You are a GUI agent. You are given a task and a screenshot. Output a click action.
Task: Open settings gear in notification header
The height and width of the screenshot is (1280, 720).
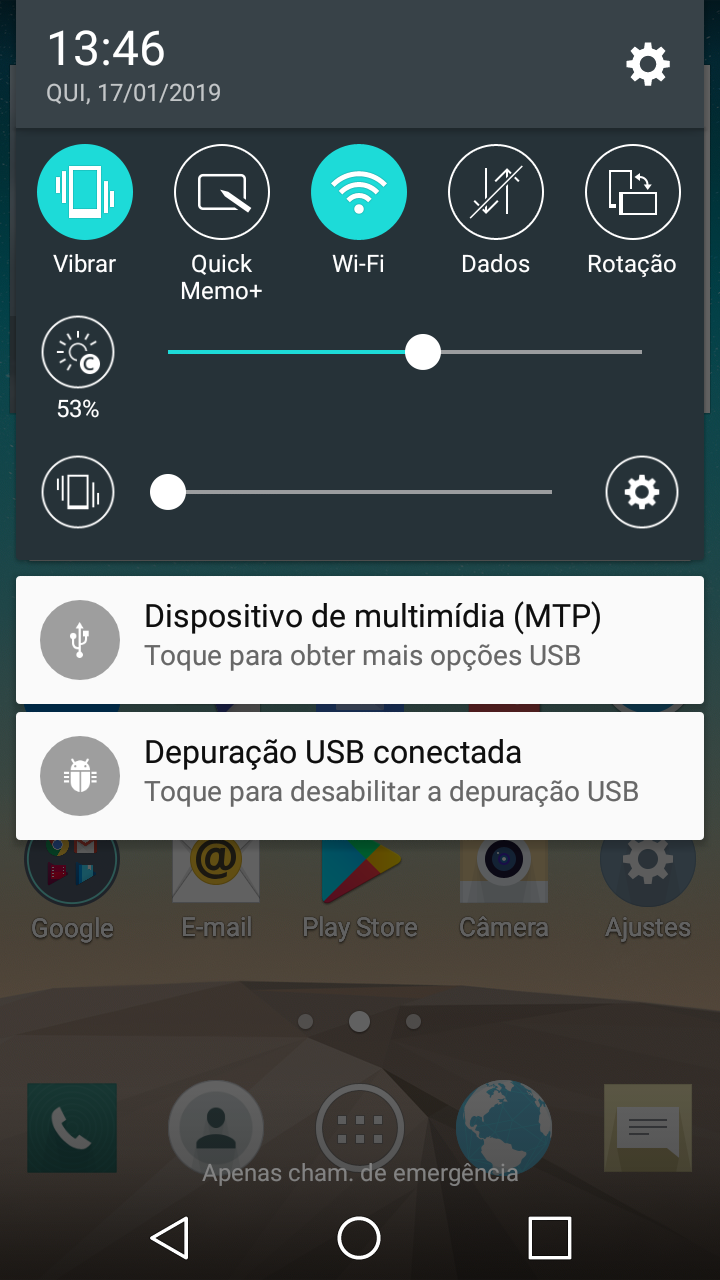point(647,65)
